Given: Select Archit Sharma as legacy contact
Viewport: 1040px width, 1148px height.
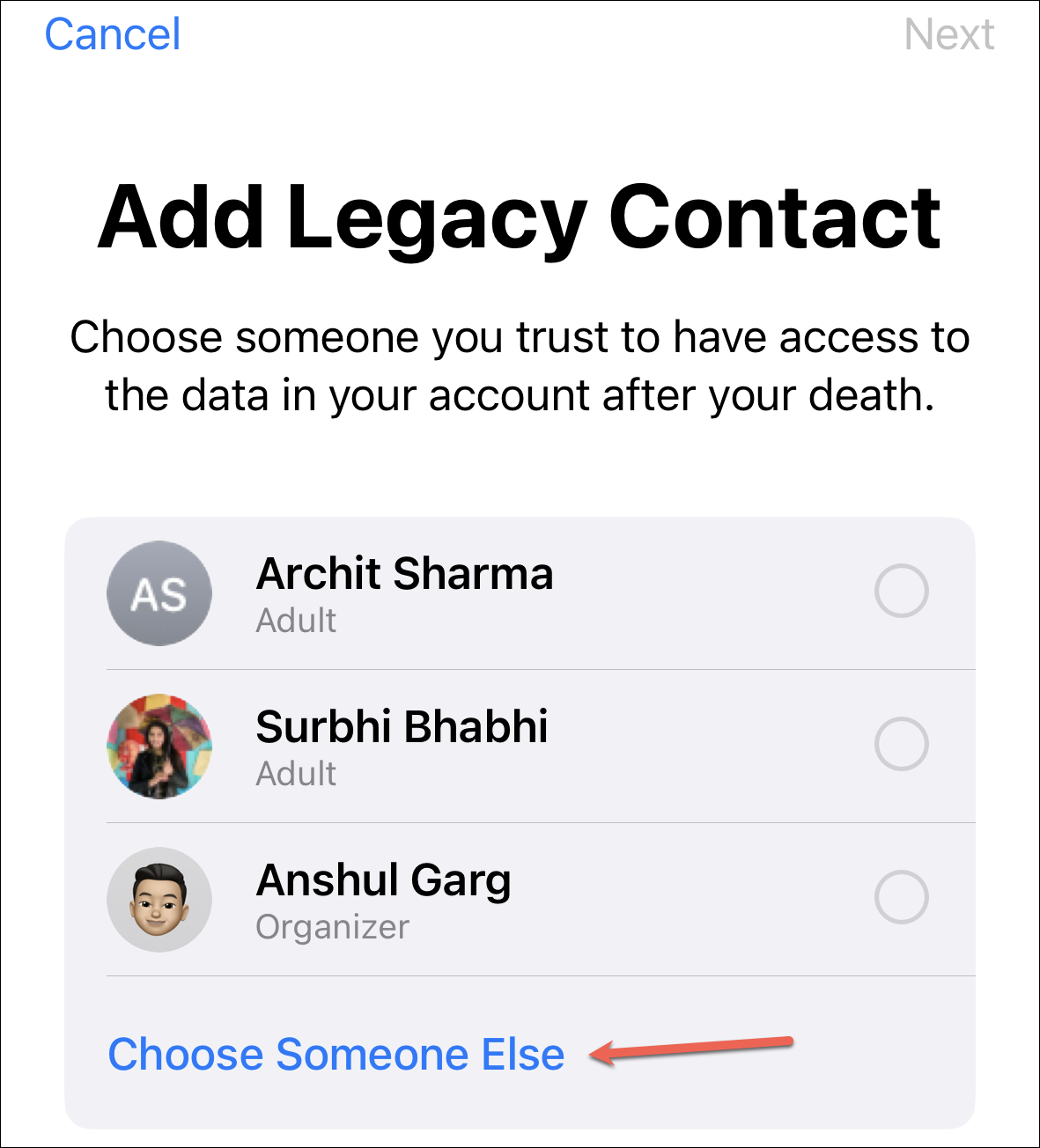Looking at the screenshot, I should [x=901, y=592].
